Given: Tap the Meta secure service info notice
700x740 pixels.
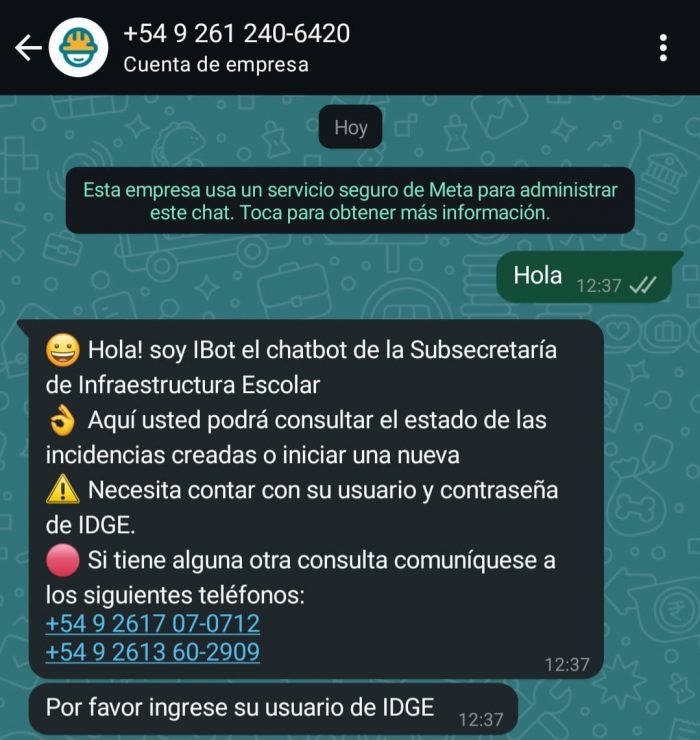Looking at the screenshot, I should click(350, 200).
